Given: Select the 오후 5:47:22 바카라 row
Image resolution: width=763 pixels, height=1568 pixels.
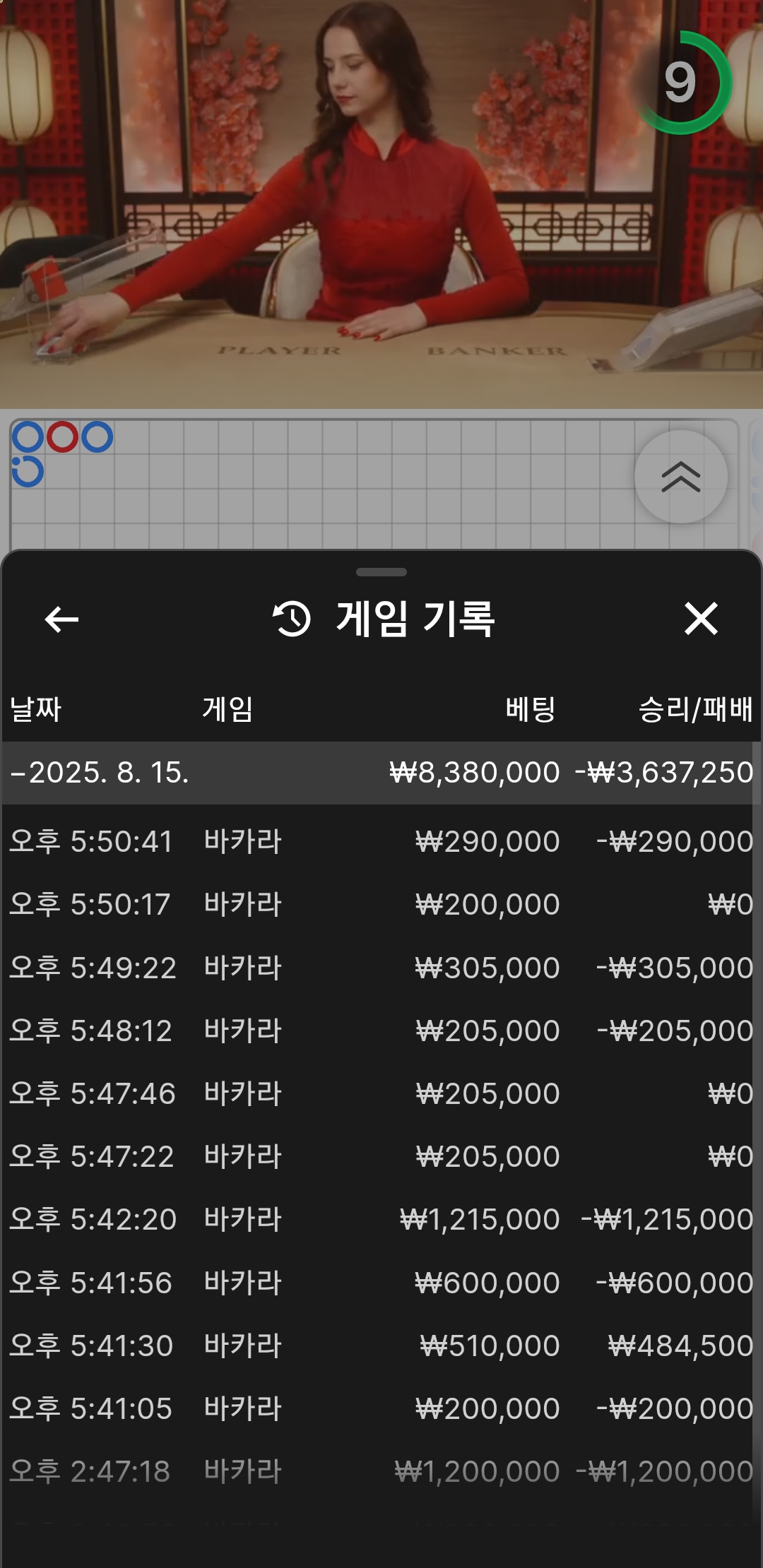Looking at the screenshot, I should point(381,1157).
